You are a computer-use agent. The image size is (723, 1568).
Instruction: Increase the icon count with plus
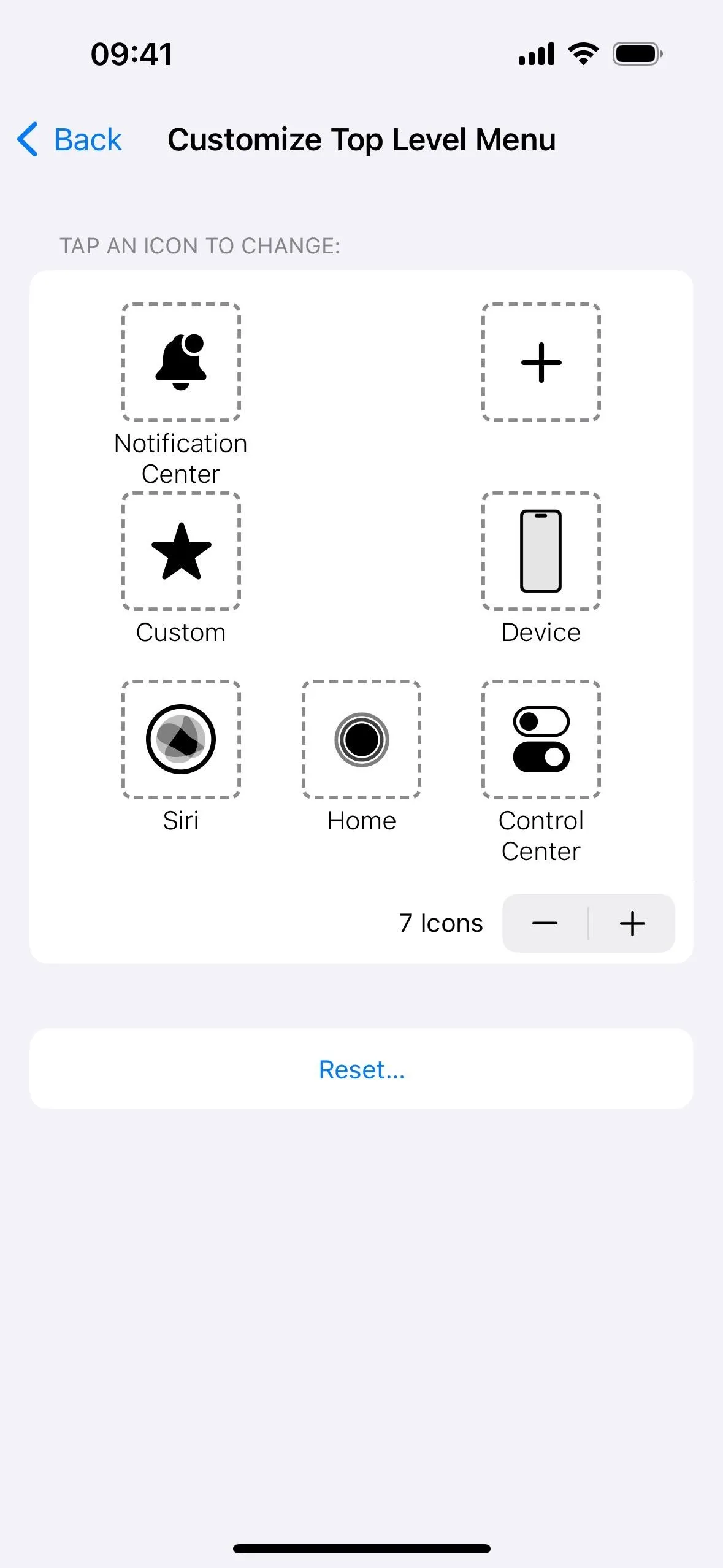pyautogui.click(x=632, y=923)
